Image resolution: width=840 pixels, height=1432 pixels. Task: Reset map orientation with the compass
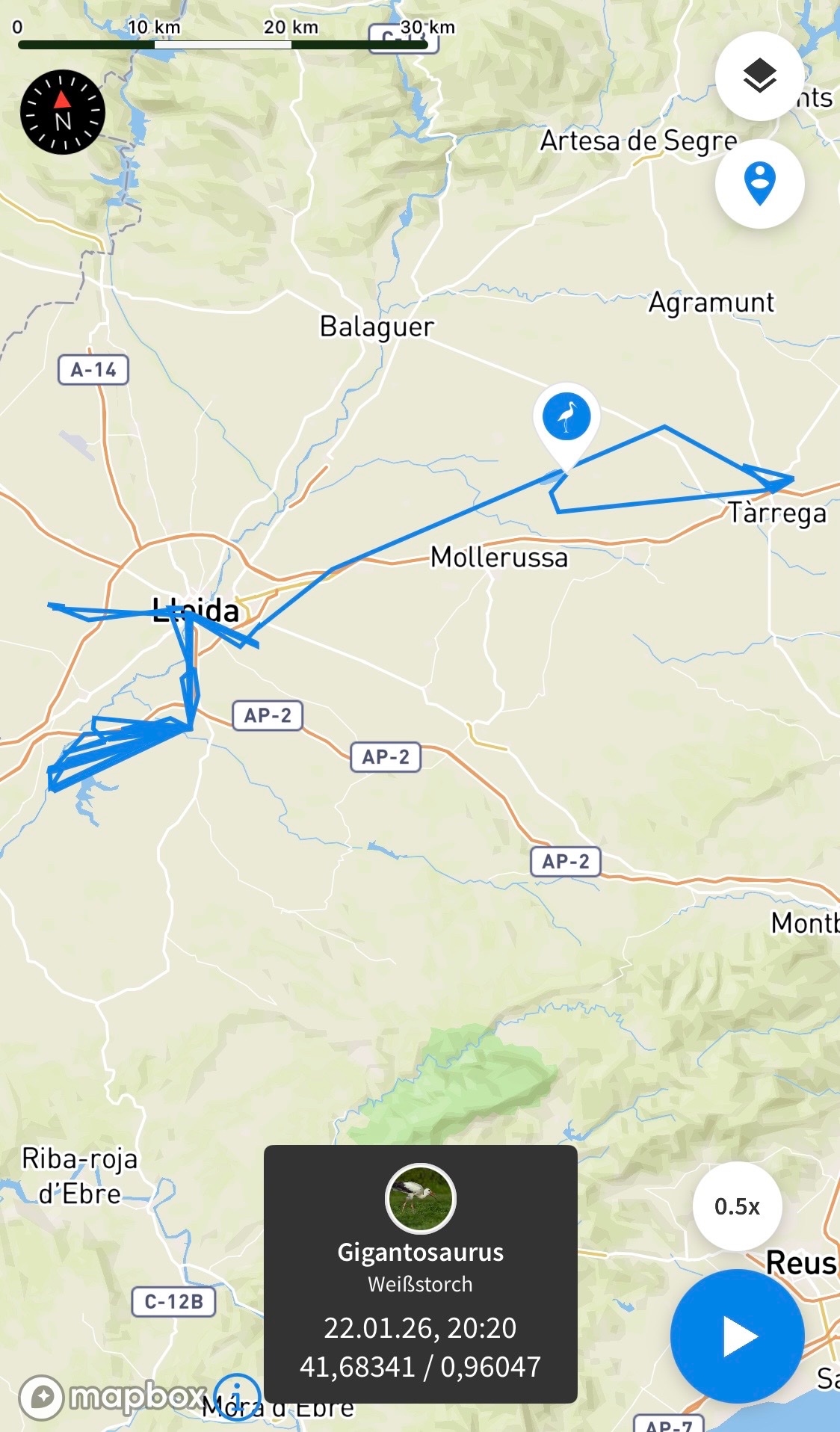point(63,112)
